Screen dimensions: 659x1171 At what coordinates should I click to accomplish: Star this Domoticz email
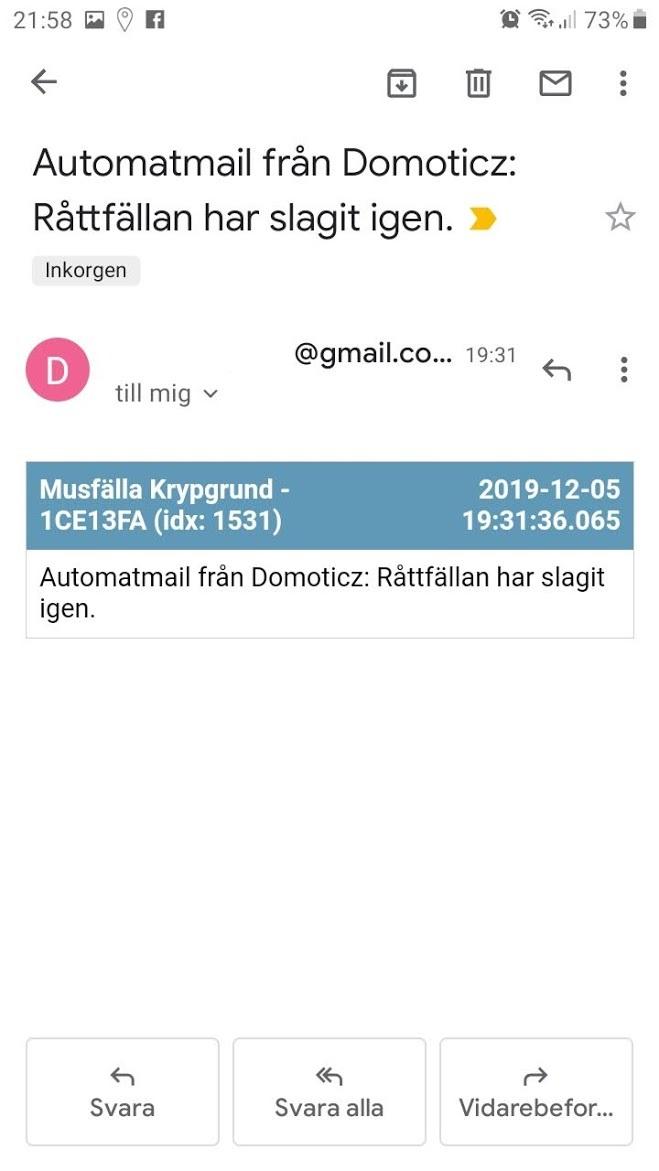(620, 217)
